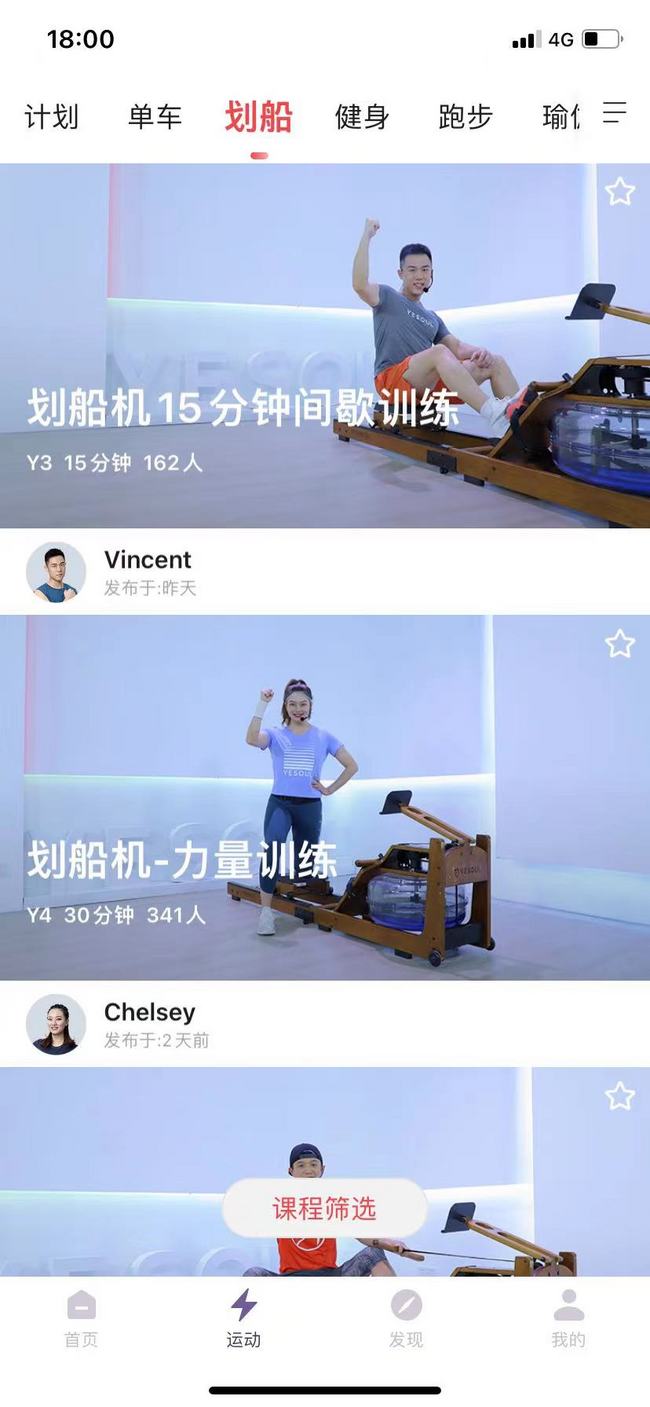The height and width of the screenshot is (1407, 650).
Task: Go to the 跑步 tab
Action: click(466, 117)
